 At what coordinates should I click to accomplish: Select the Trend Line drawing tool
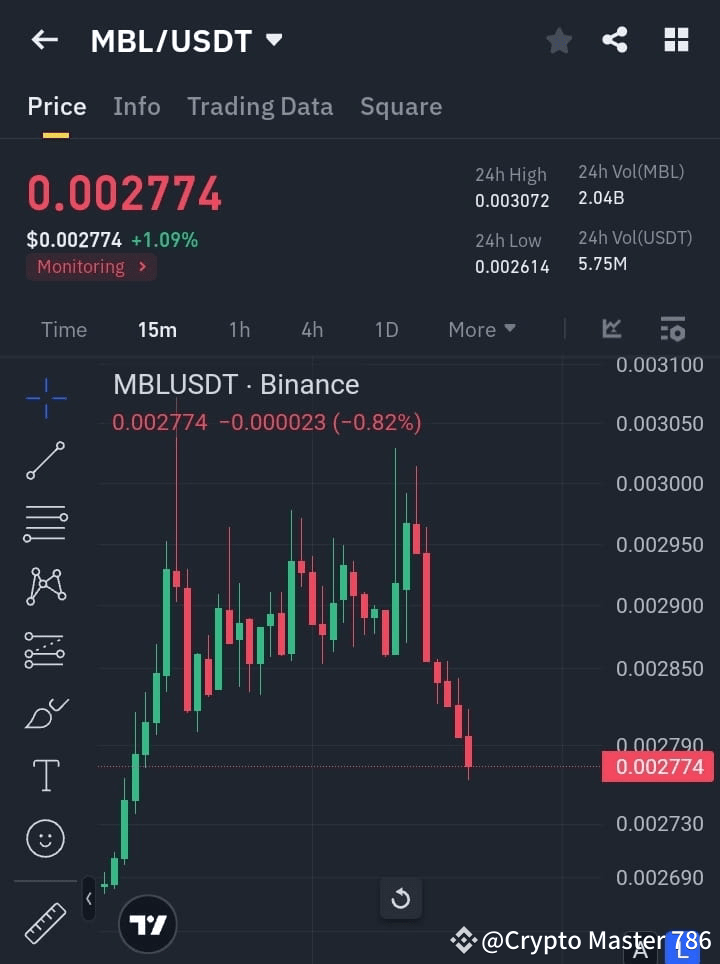click(x=44, y=461)
